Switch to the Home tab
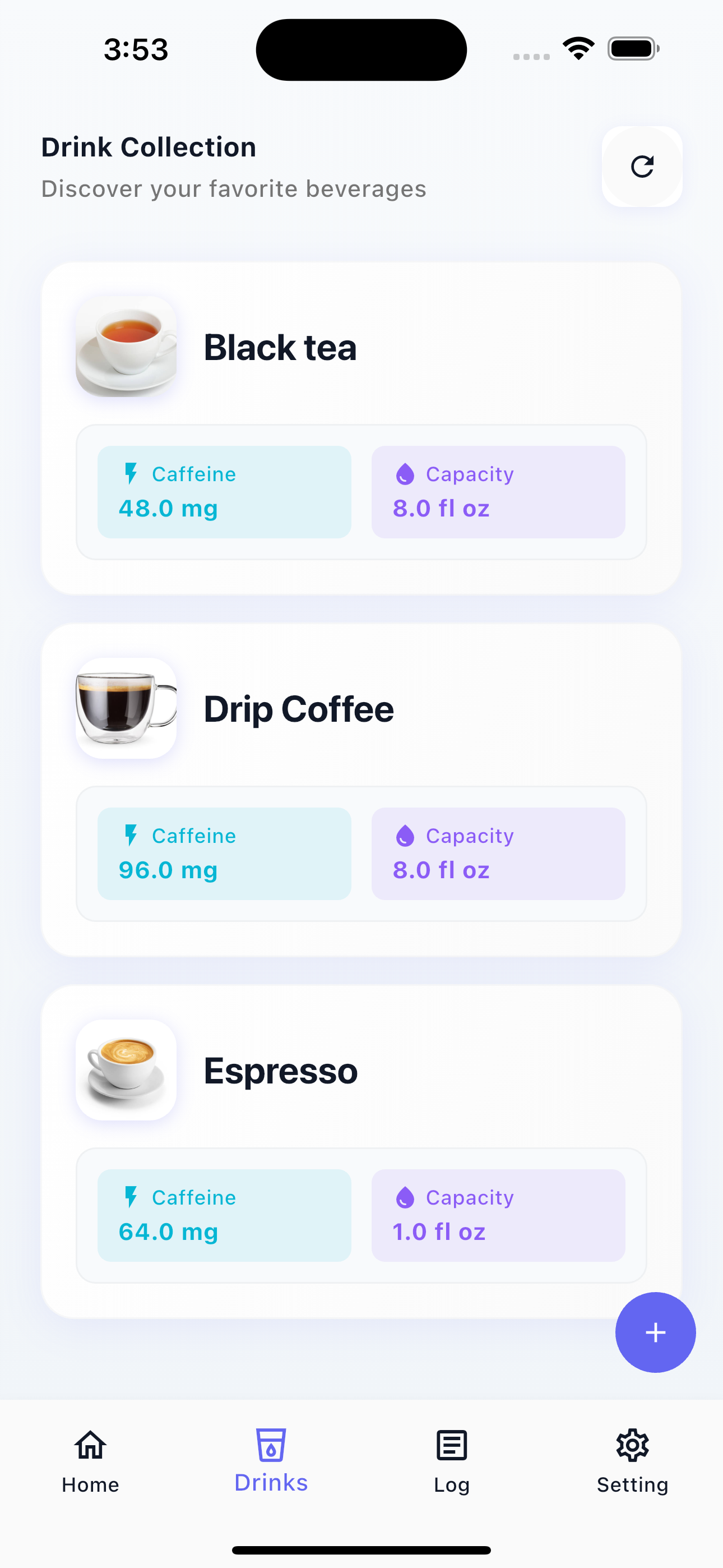The height and width of the screenshot is (1568, 723). 90,1461
